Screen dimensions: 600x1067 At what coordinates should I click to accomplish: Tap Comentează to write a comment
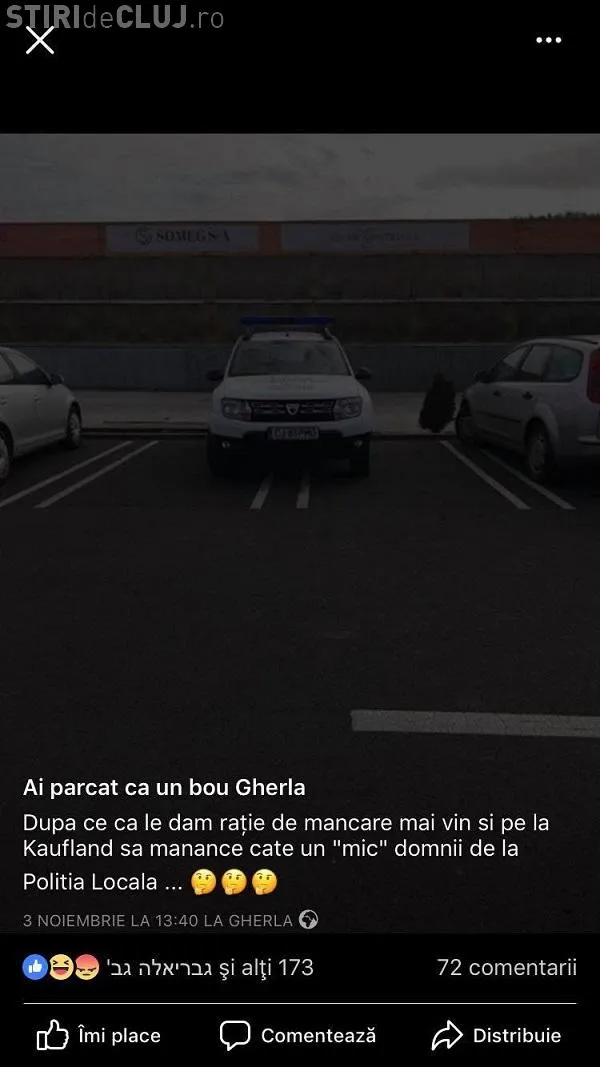click(298, 1035)
